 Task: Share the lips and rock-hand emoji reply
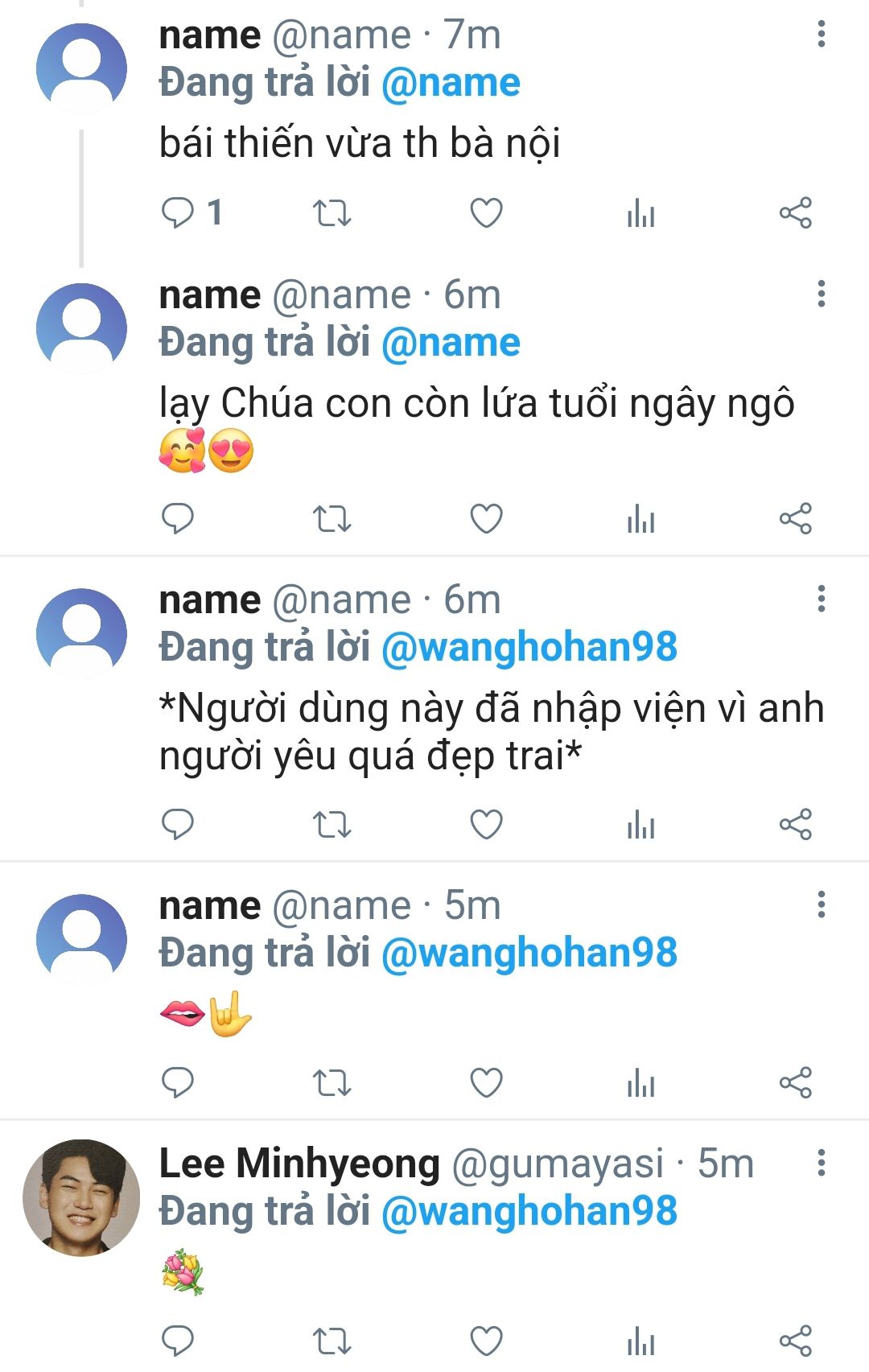click(796, 1082)
